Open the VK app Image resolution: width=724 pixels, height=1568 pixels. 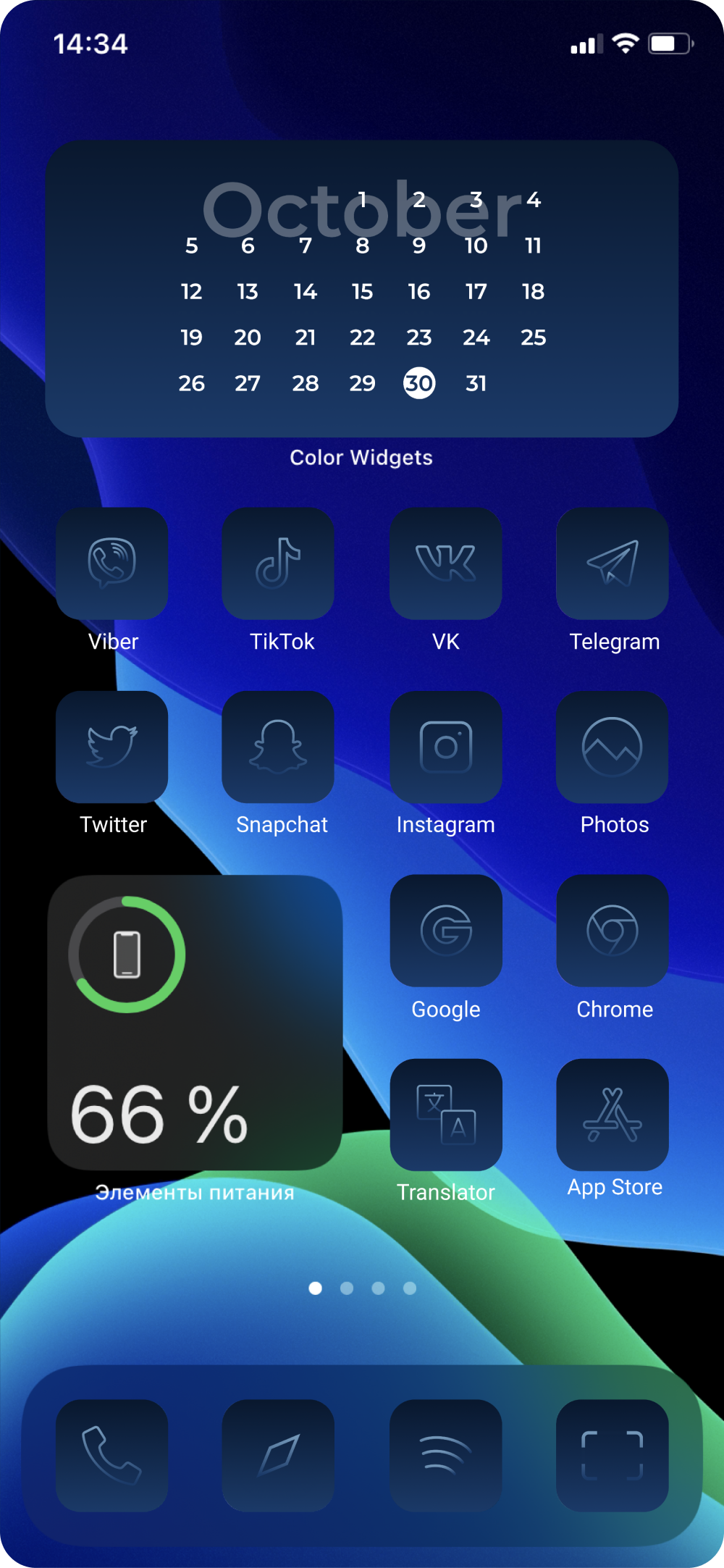point(446,563)
